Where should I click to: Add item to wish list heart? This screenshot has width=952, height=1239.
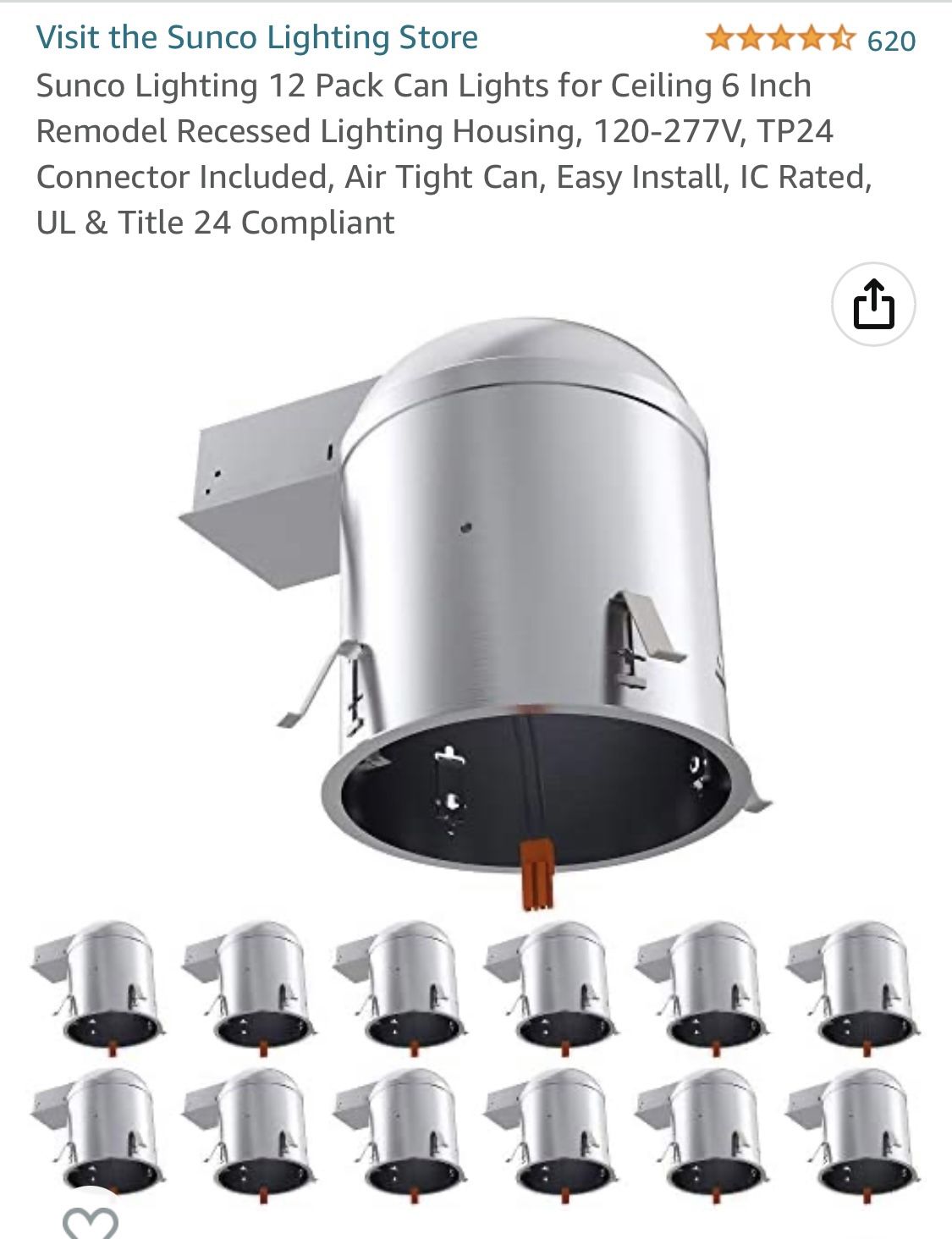coord(90,1223)
